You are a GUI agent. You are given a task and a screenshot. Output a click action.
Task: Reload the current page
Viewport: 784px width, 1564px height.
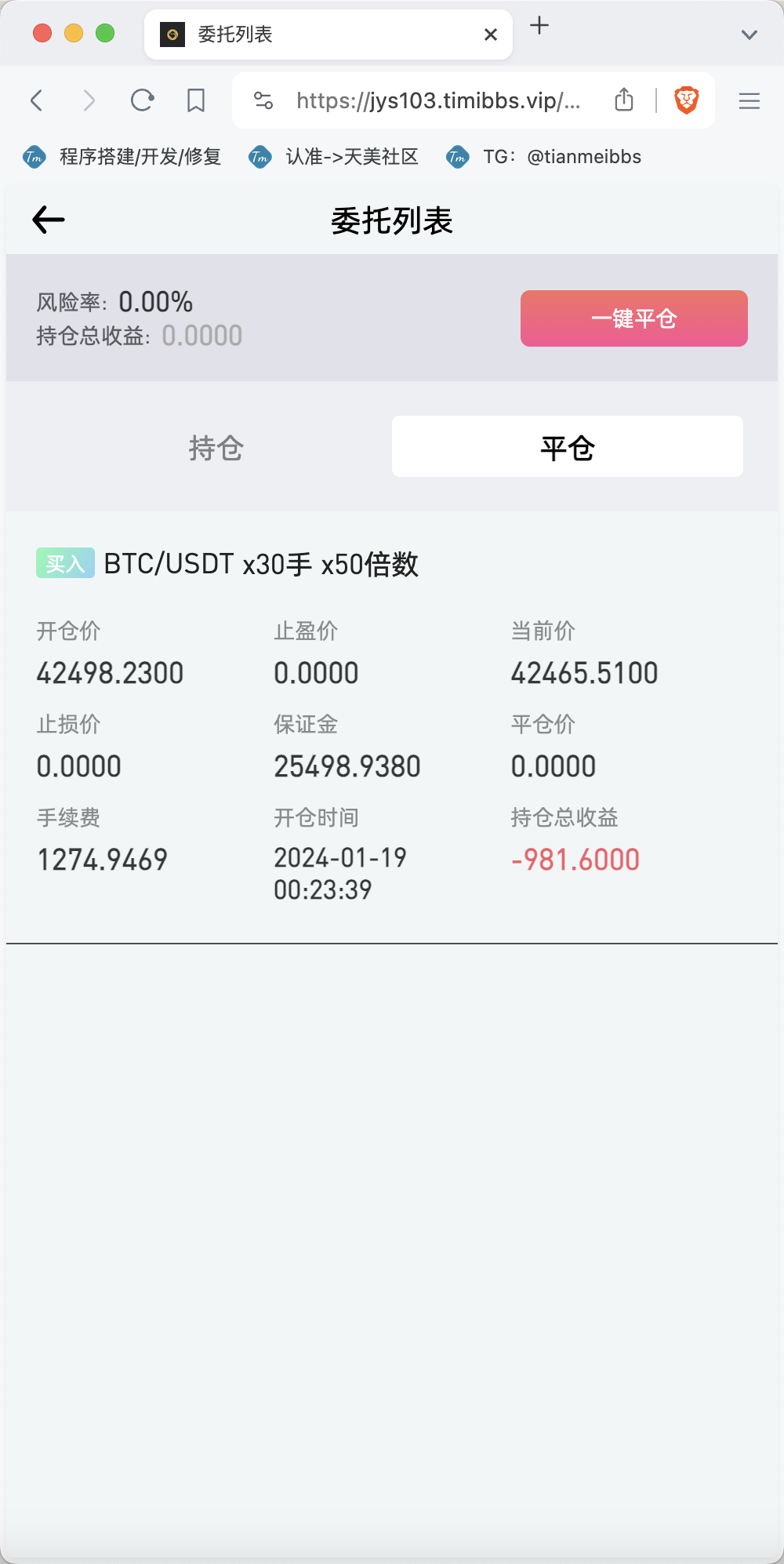142,100
